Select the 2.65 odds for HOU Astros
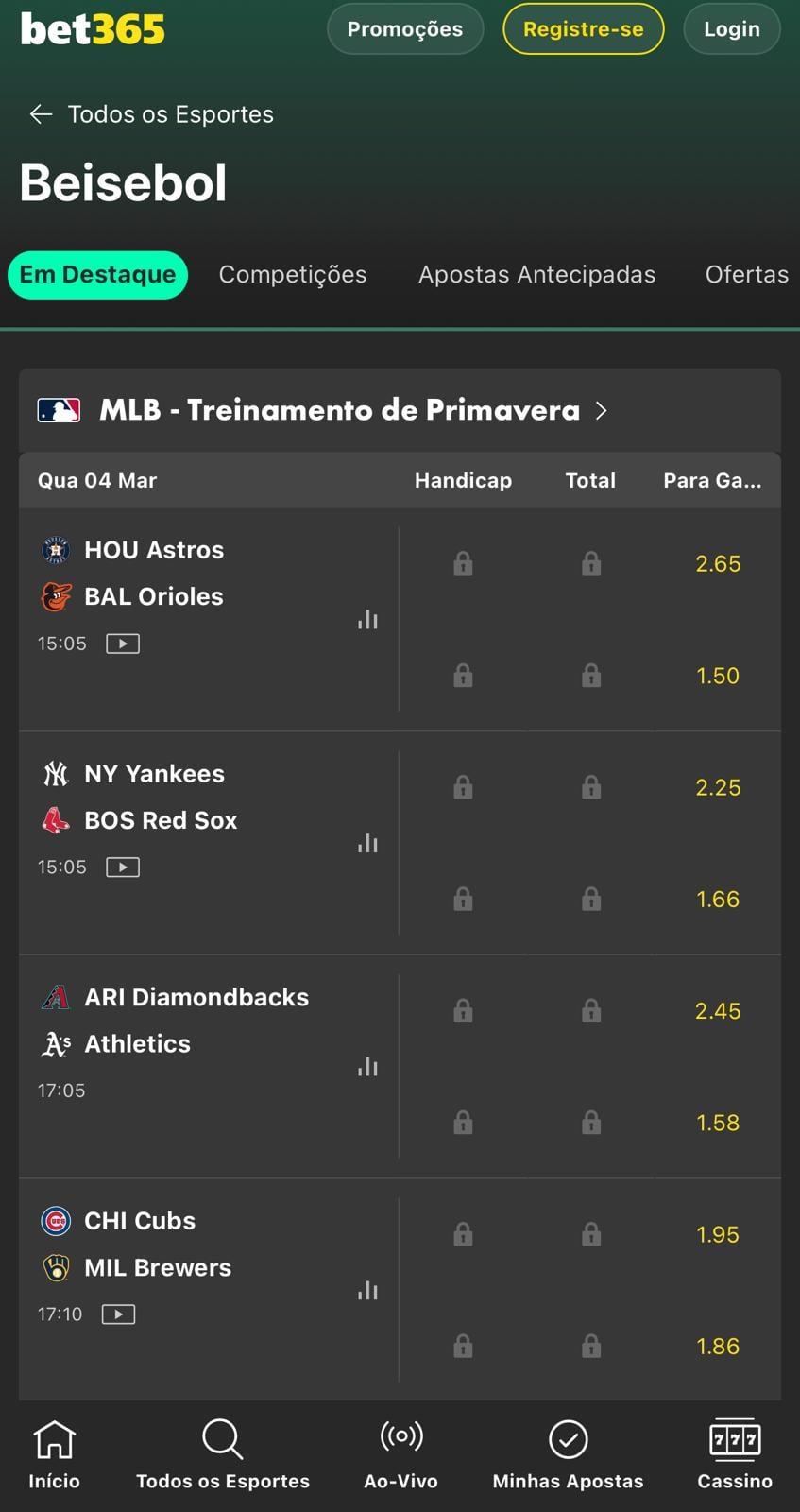This screenshot has height=1512, width=800. 718,563
